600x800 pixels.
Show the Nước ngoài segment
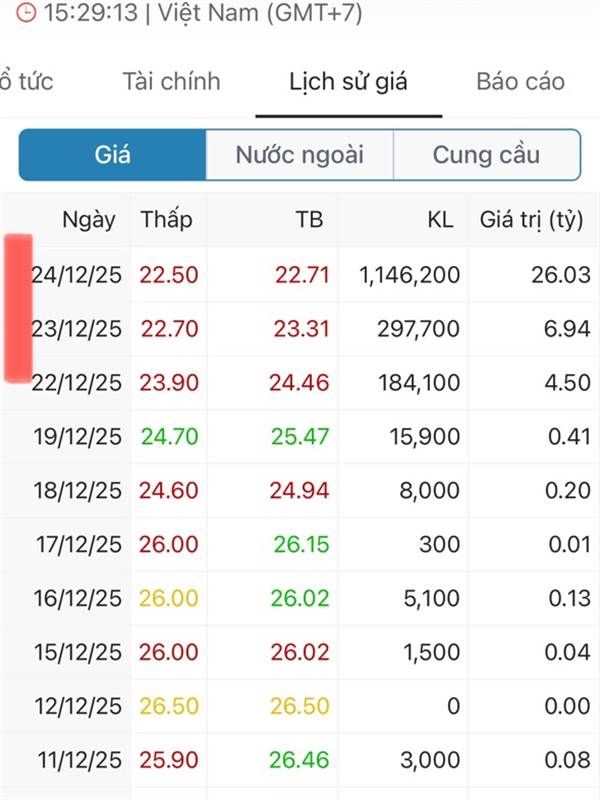pos(299,155)
